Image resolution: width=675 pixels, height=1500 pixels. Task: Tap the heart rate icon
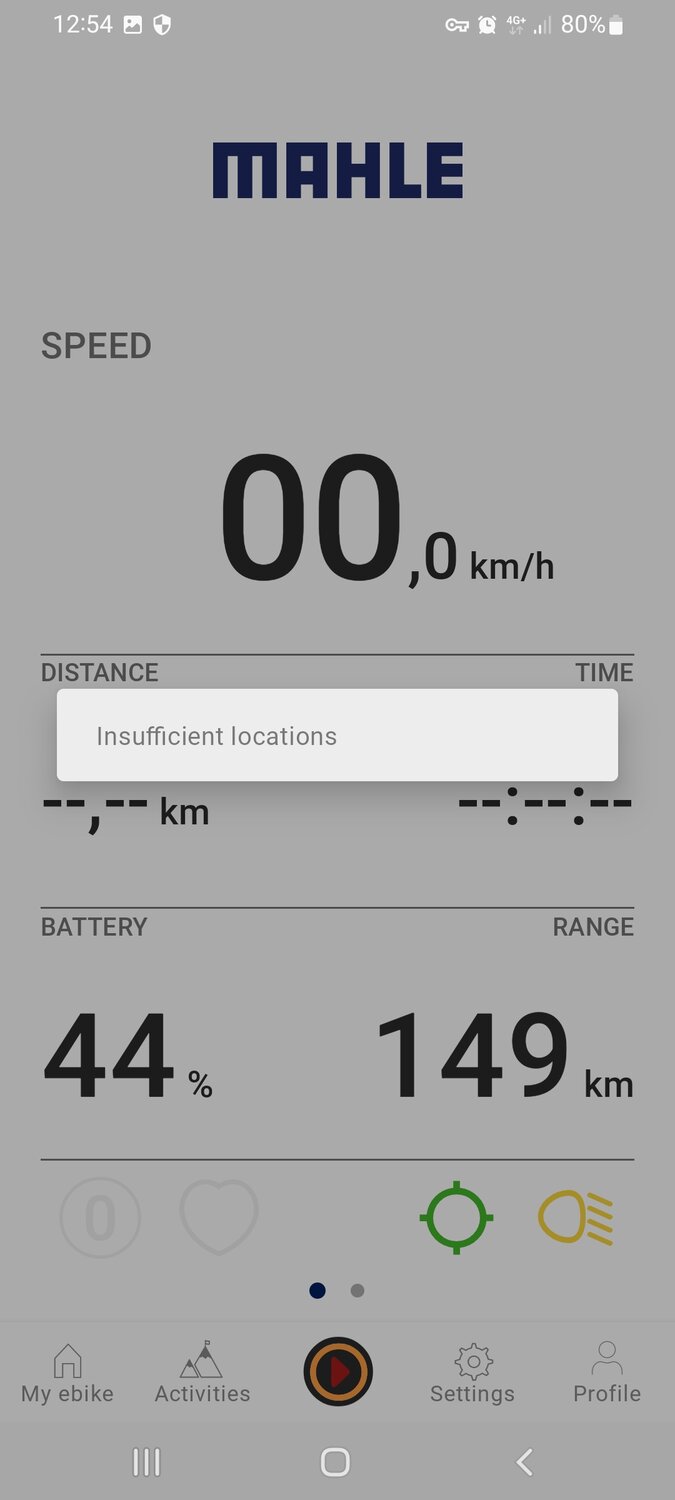coord(219,1217)
